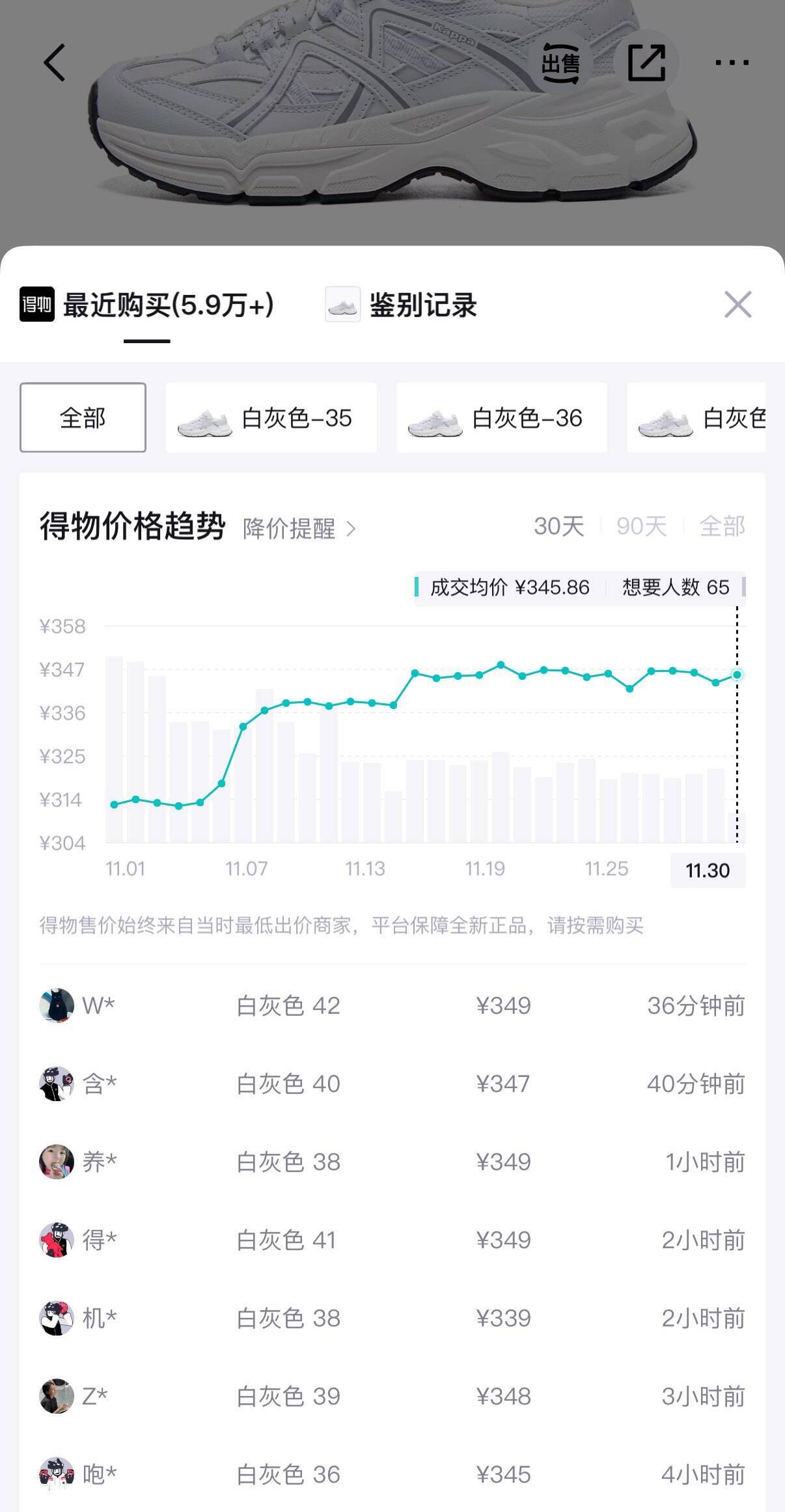785x1512 pixels.
Task: Switch to the 鉴别记录 tab
Action: (x=401, y=305)
